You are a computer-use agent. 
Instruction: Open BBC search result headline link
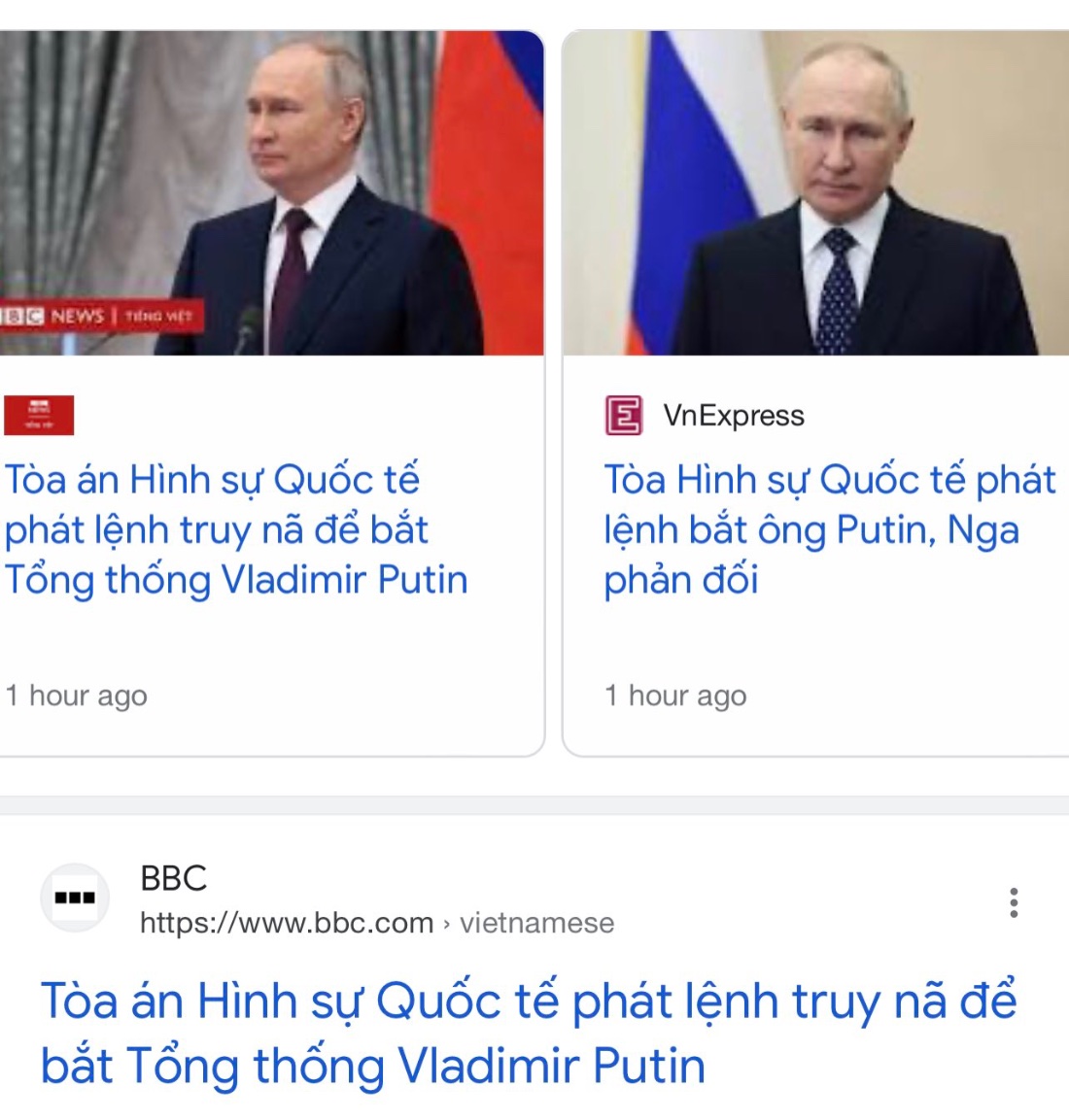coord(528,1033)
